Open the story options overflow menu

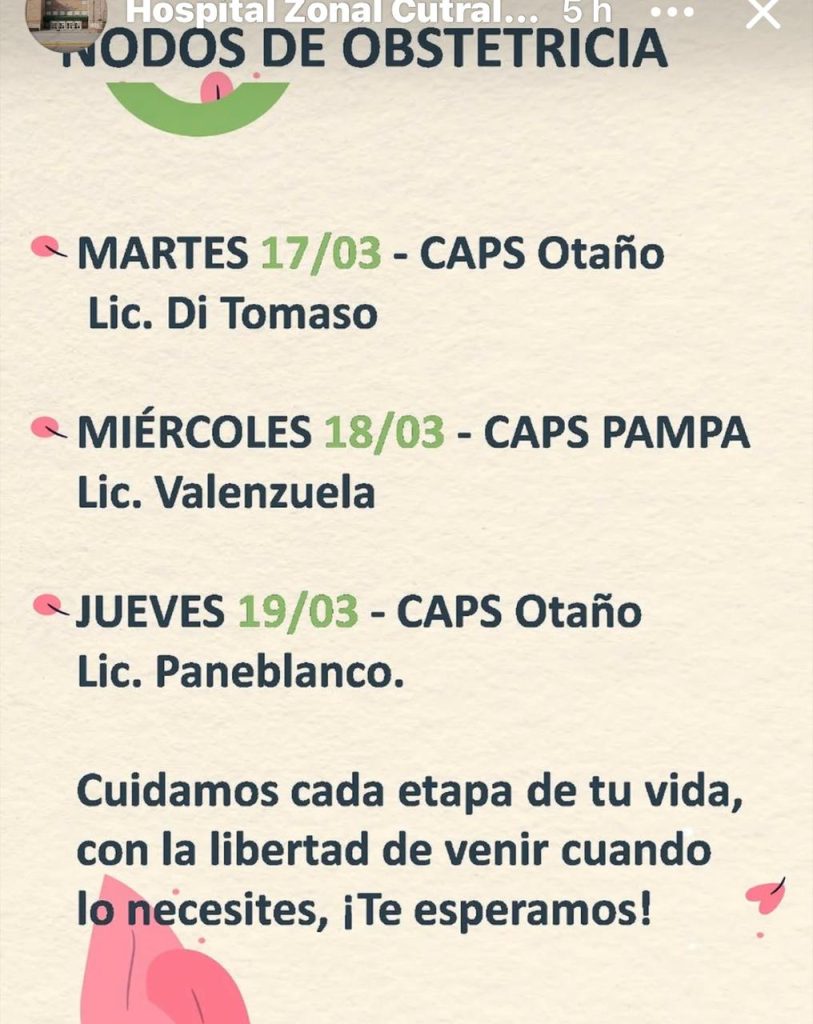671,14
